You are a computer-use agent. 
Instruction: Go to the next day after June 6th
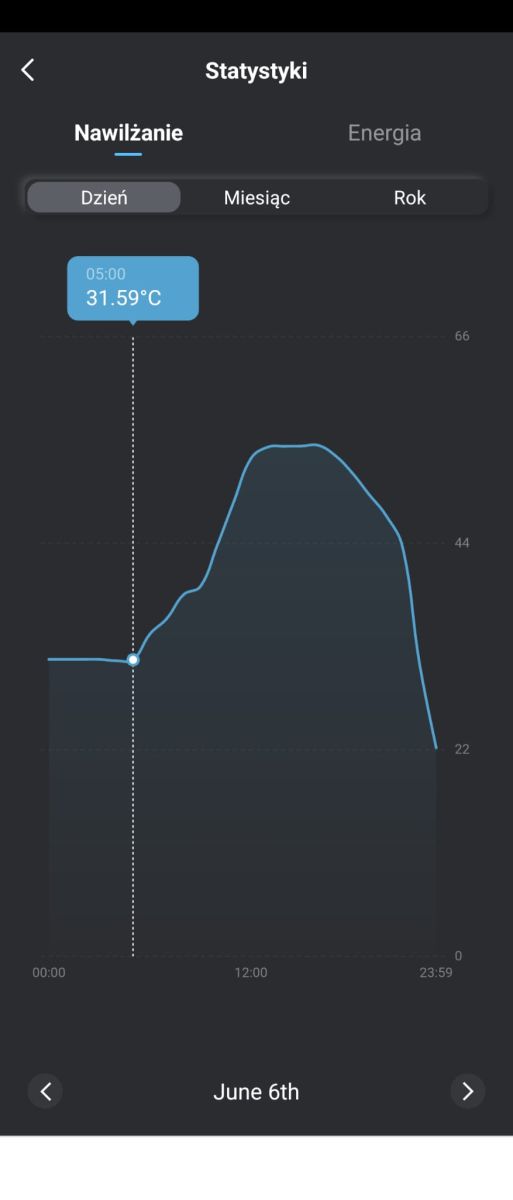point(468,1091)
